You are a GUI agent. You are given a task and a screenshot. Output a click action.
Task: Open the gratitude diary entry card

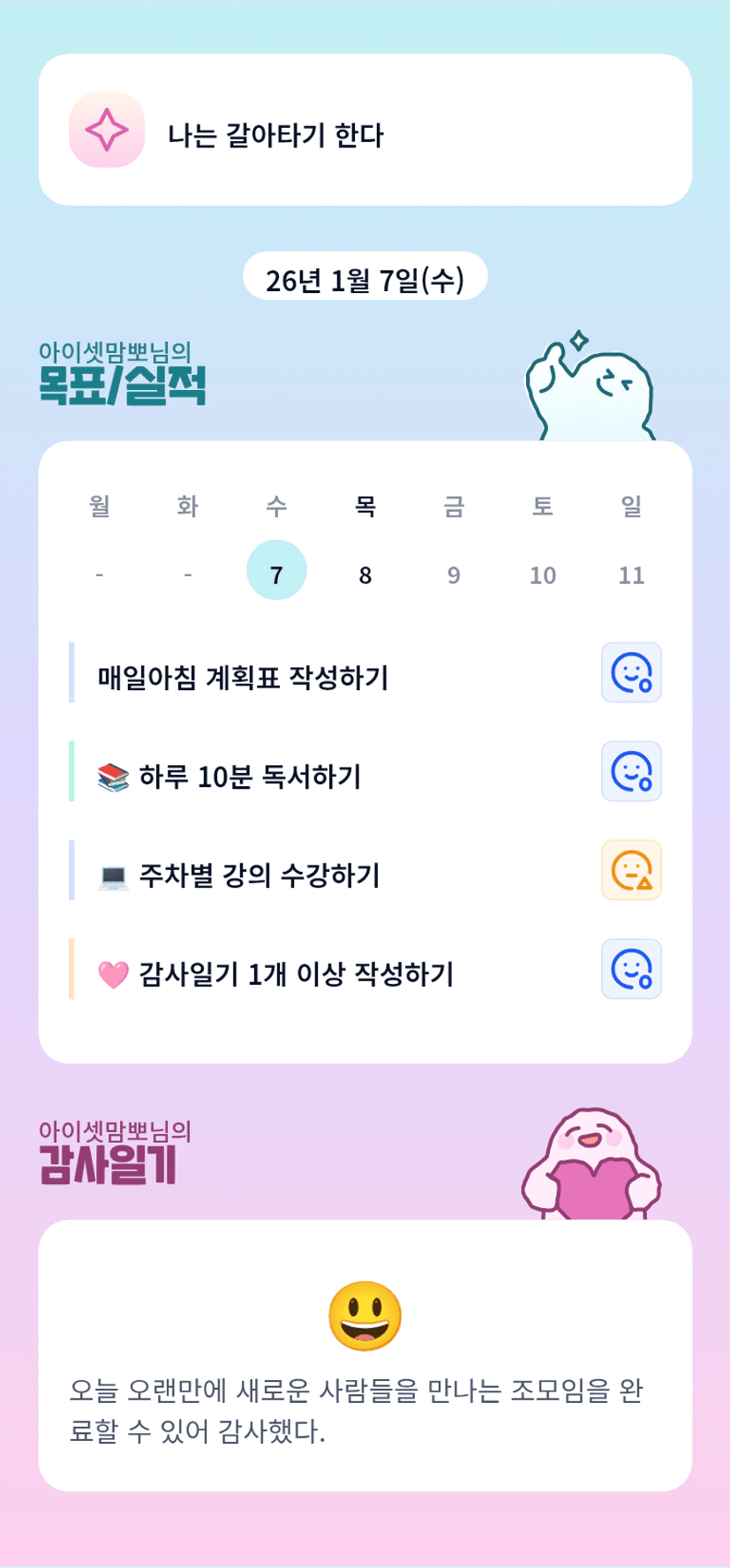pyautogui.click(x=365, y=1356)
